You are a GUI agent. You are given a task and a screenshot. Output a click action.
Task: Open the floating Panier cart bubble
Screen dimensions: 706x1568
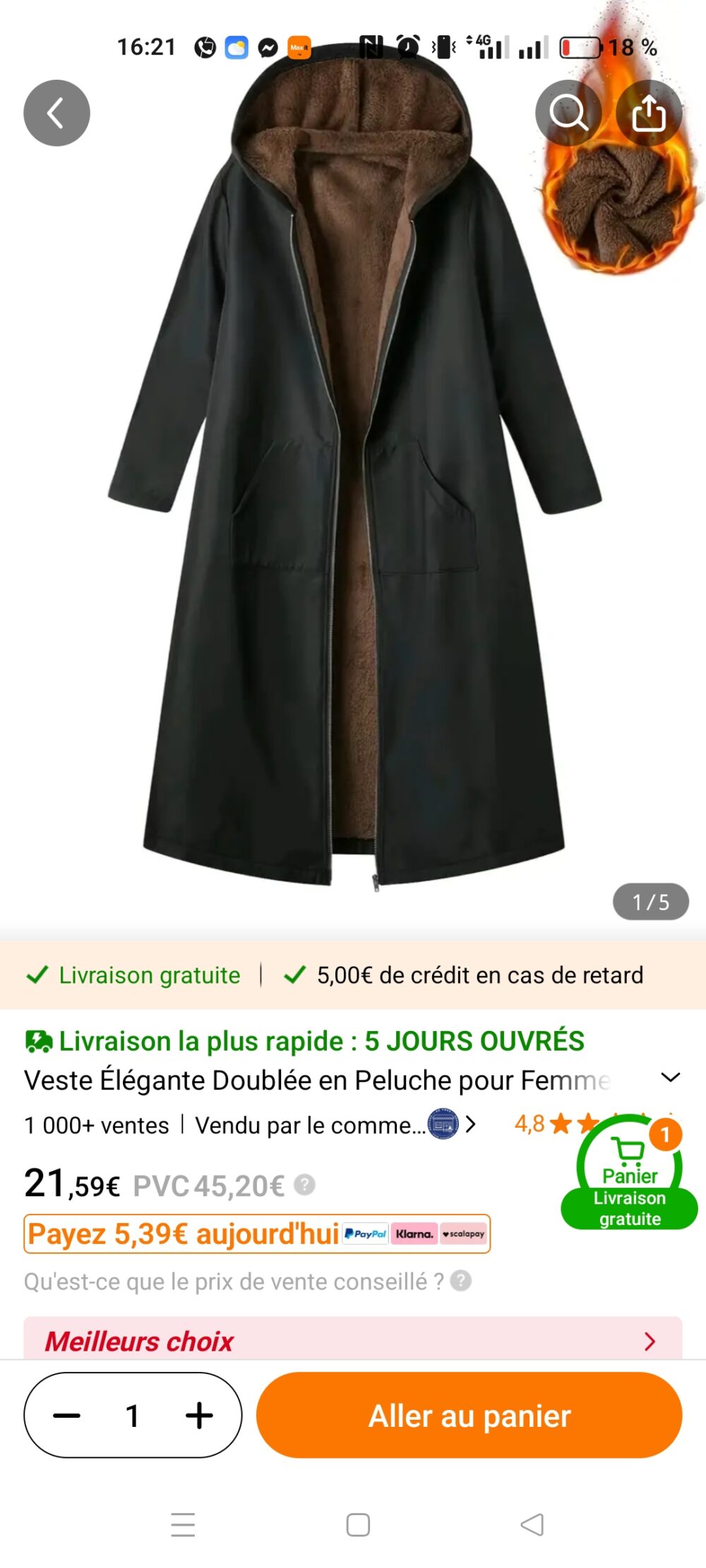pyautogui.click(x=629, y=1173)
